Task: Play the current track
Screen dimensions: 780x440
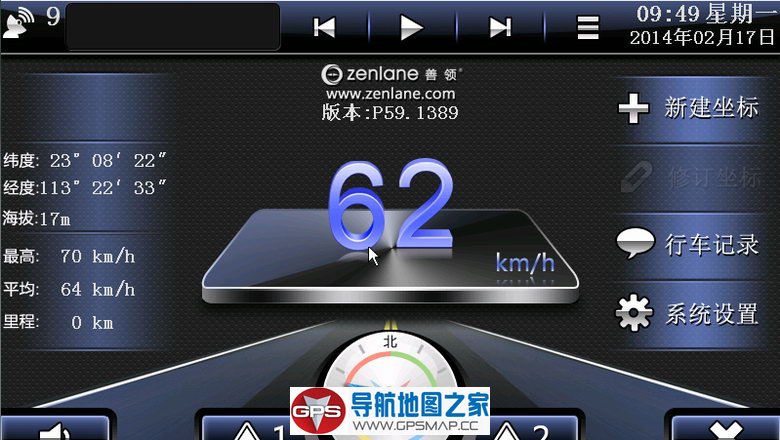Action: 411,28
